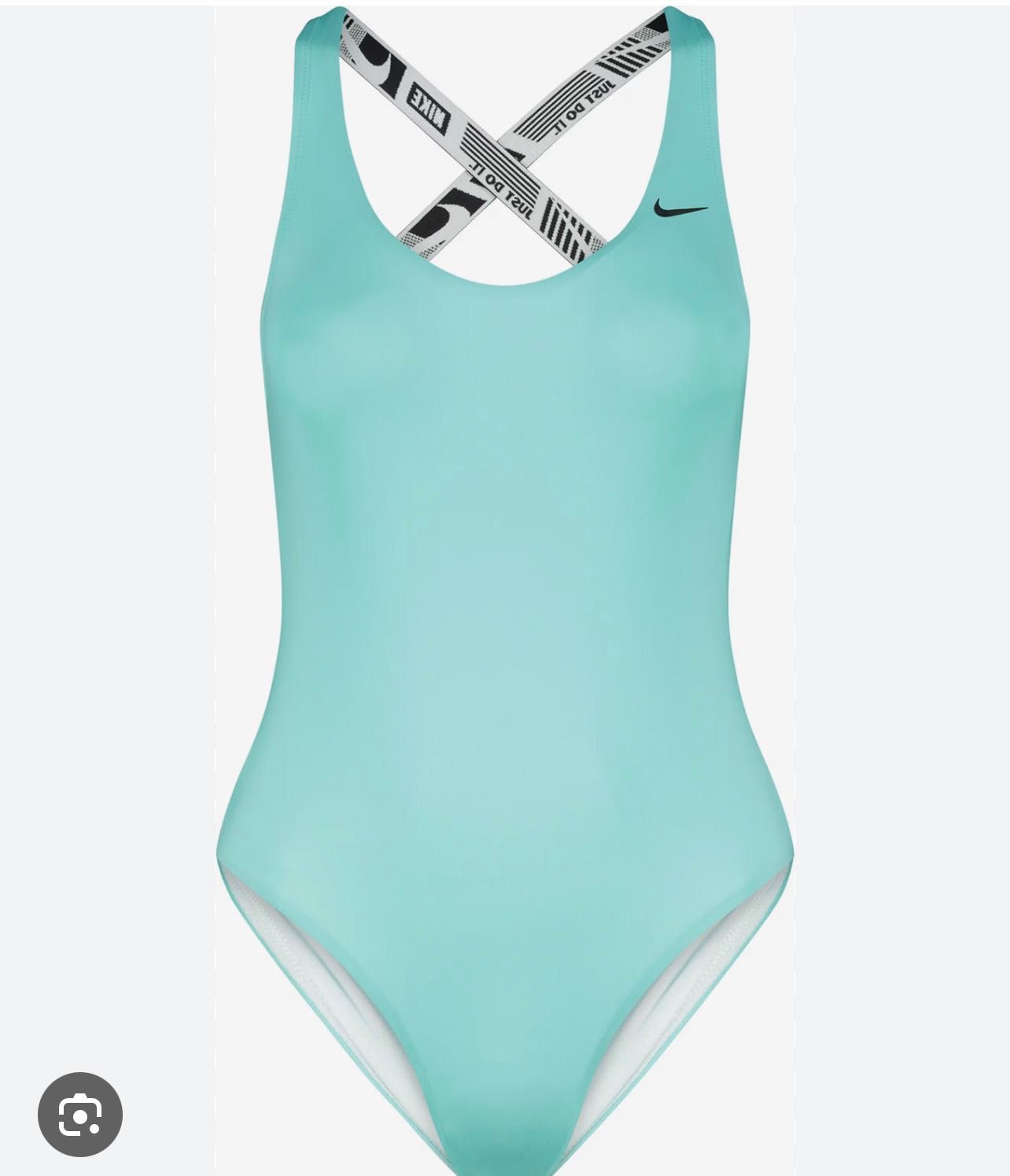The image size is (1010, 1176).
Task: Search this image with Google Lens
Action: [x=80, y=1114]
